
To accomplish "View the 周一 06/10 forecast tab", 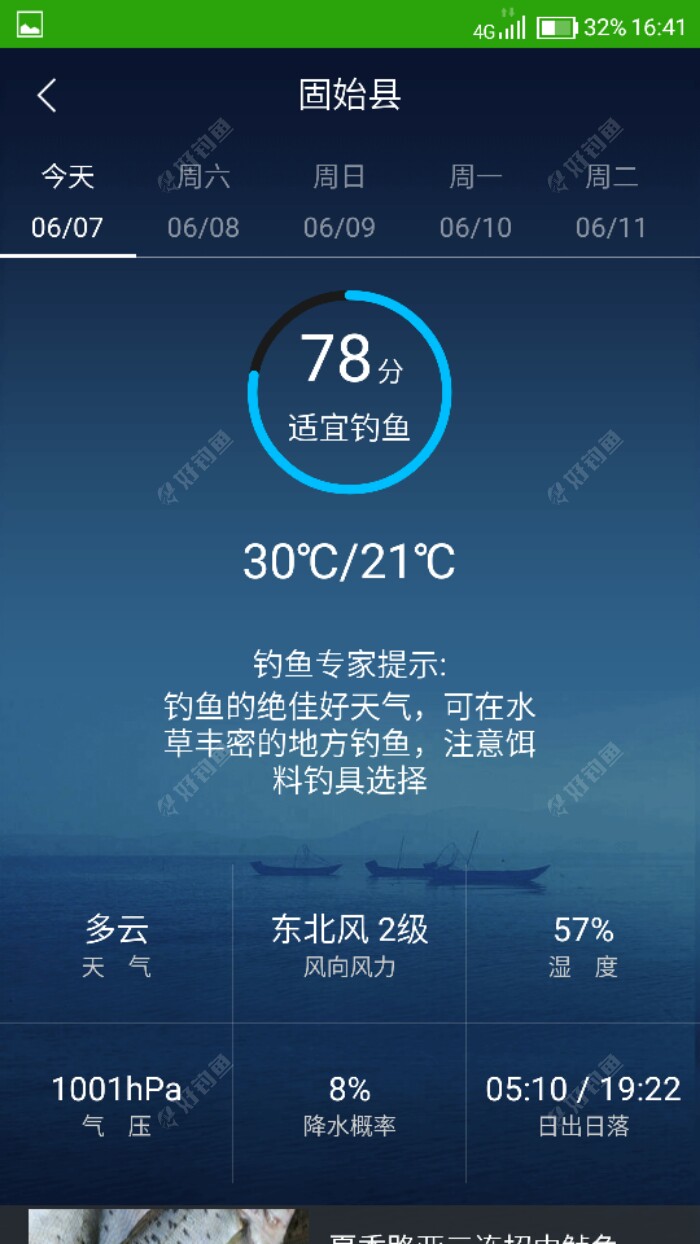I will point(476,203).
